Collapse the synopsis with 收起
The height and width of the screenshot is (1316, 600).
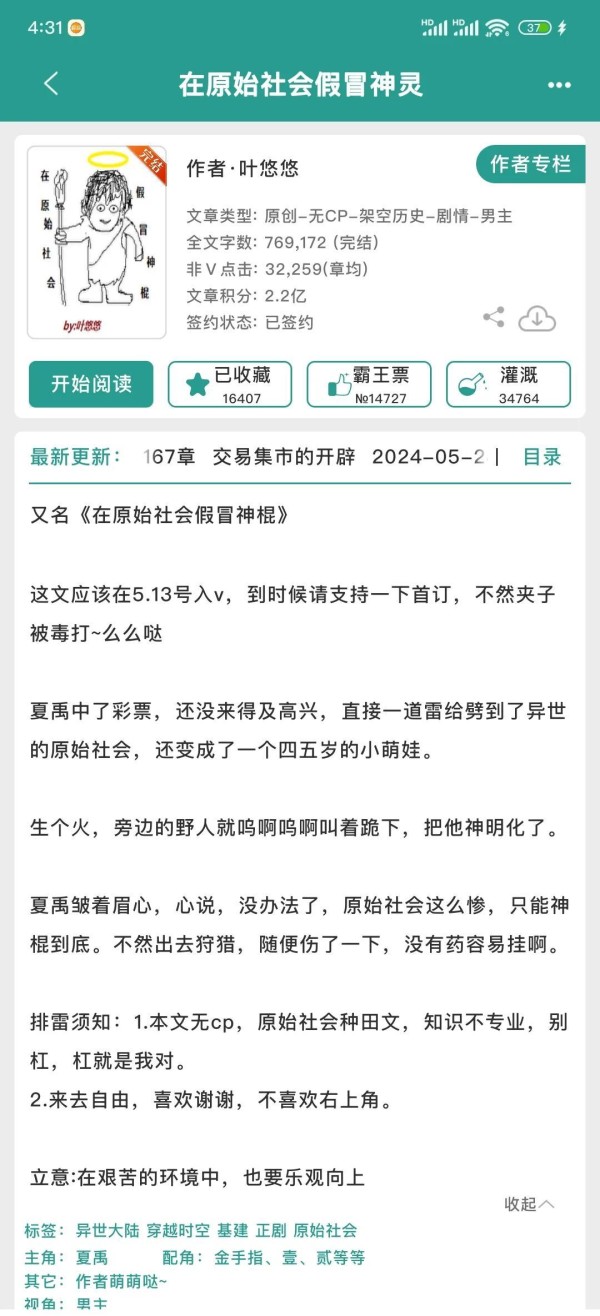528,1204
